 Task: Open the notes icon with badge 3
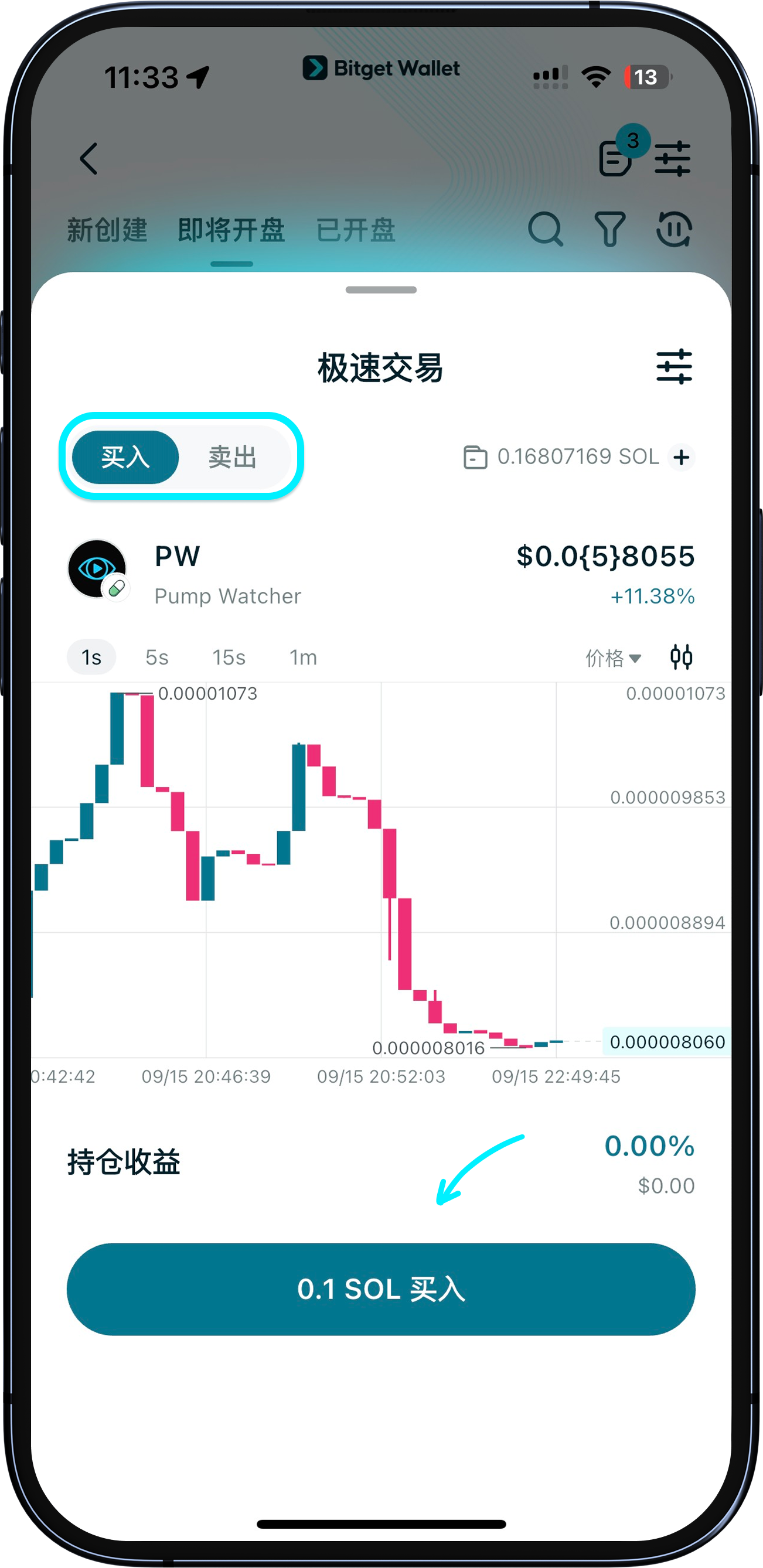coord(615,159)
